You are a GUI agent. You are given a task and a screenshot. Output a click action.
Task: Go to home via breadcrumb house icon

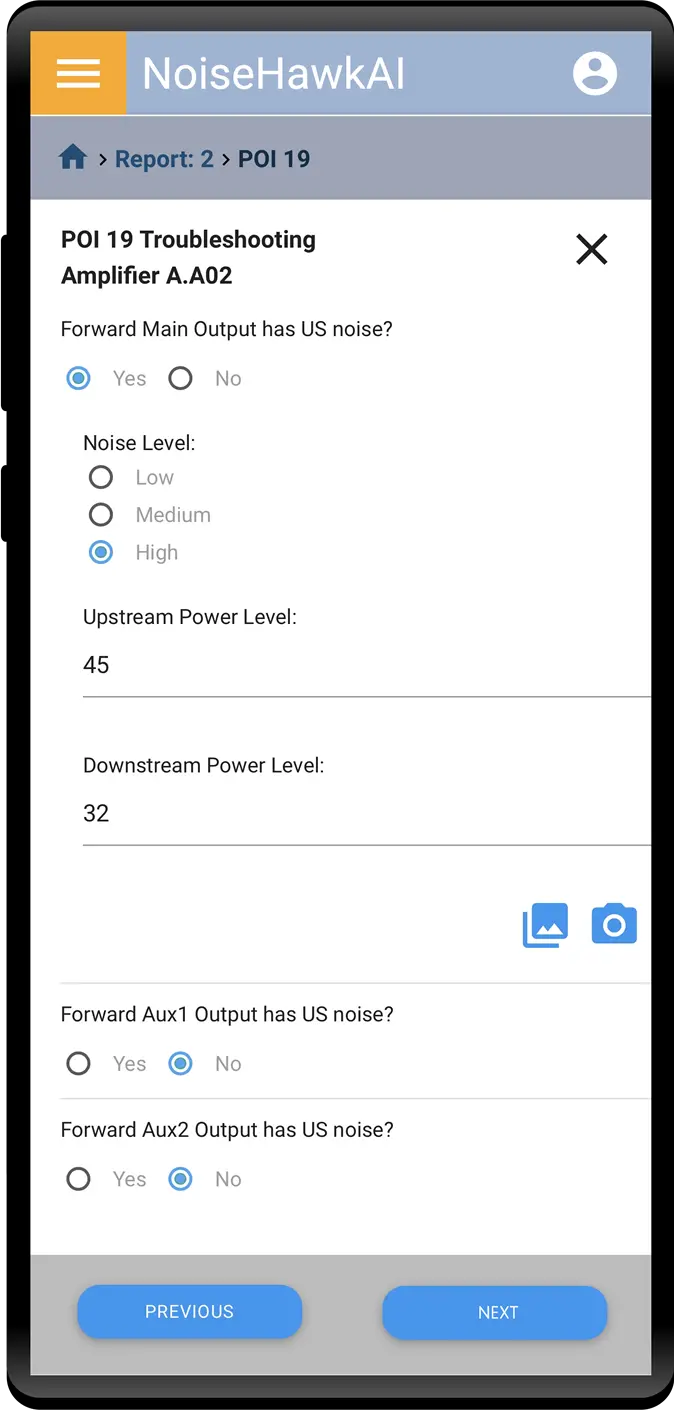pyautogui.click(x=73, y=158)
